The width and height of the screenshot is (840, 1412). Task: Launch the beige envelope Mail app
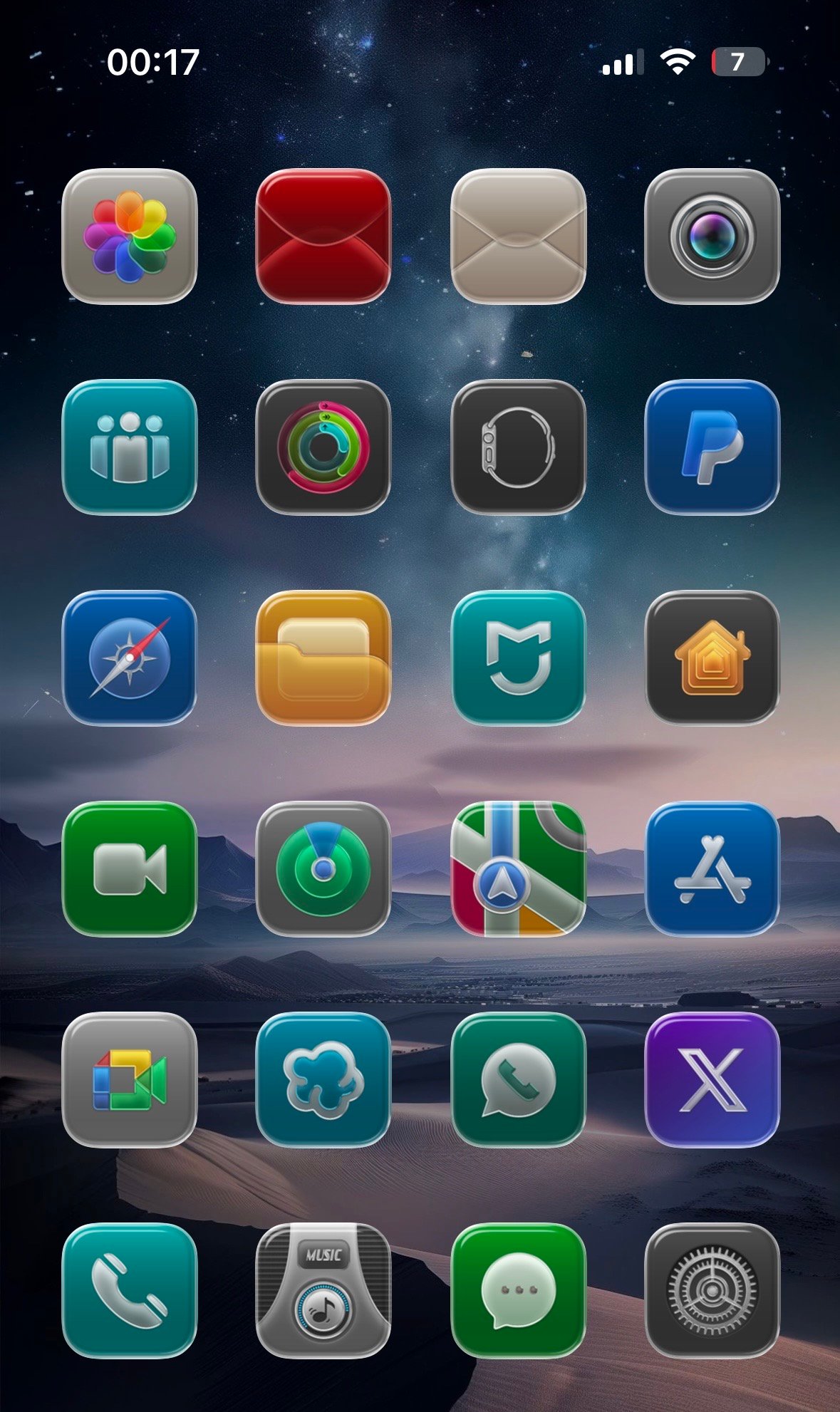(x=518, y=236)
